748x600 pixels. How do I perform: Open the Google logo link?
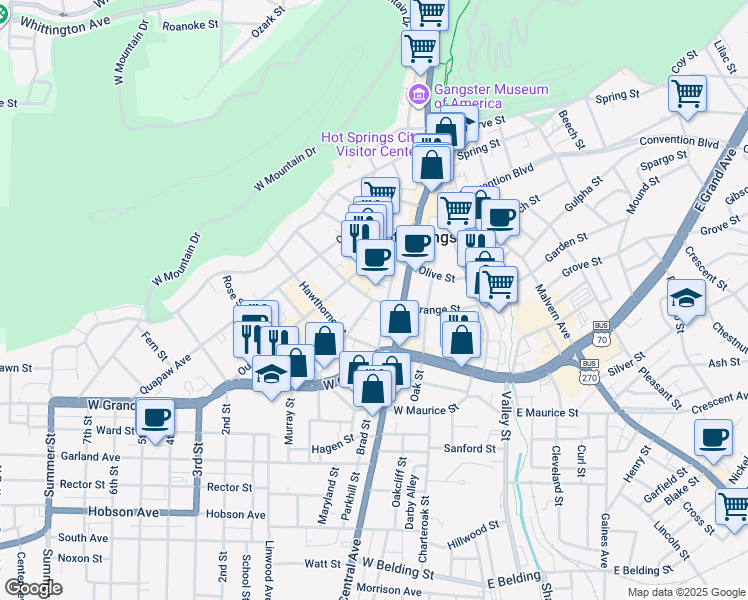tap(34, 588)
